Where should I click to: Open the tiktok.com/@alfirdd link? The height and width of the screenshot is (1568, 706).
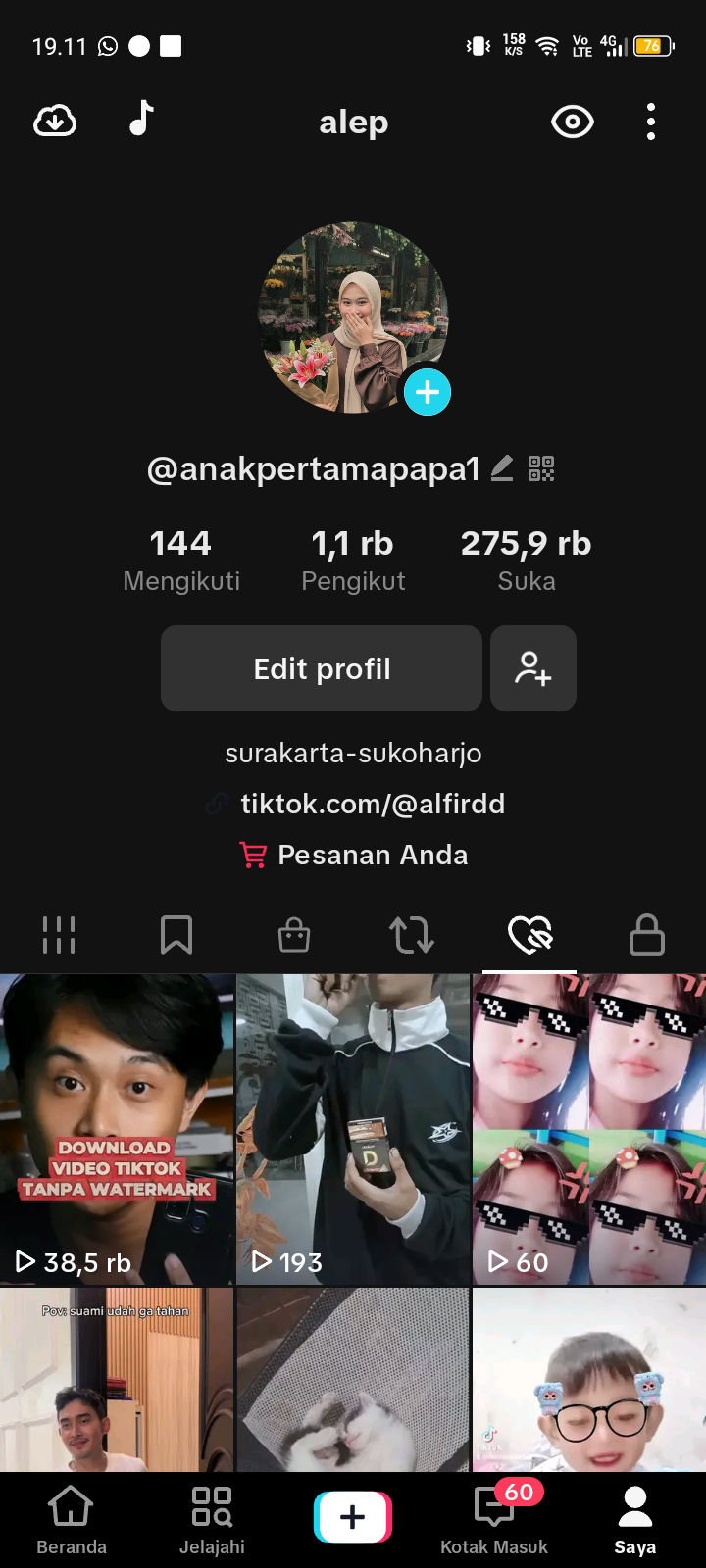[372, 804]
